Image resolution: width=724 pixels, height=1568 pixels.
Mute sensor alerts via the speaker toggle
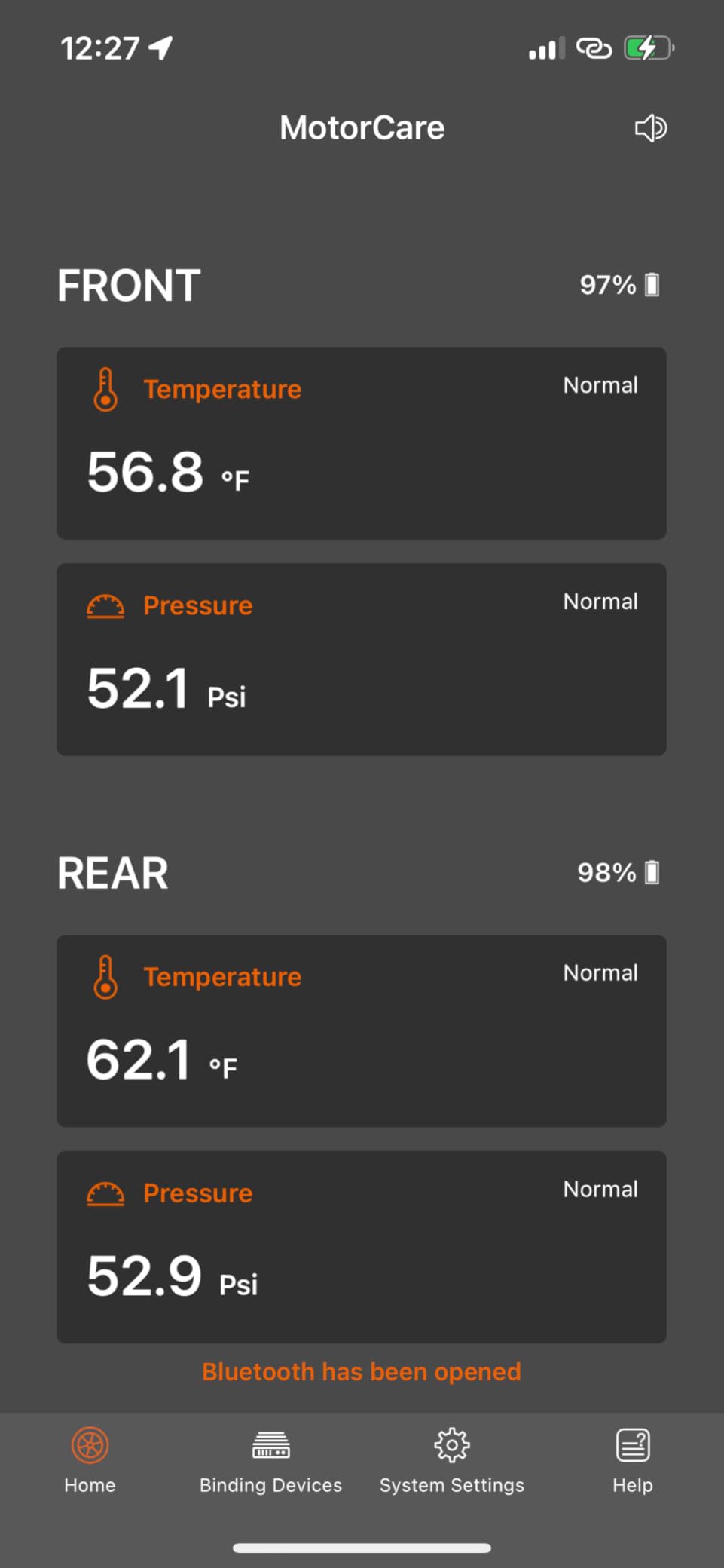click(x=649, y=128)
